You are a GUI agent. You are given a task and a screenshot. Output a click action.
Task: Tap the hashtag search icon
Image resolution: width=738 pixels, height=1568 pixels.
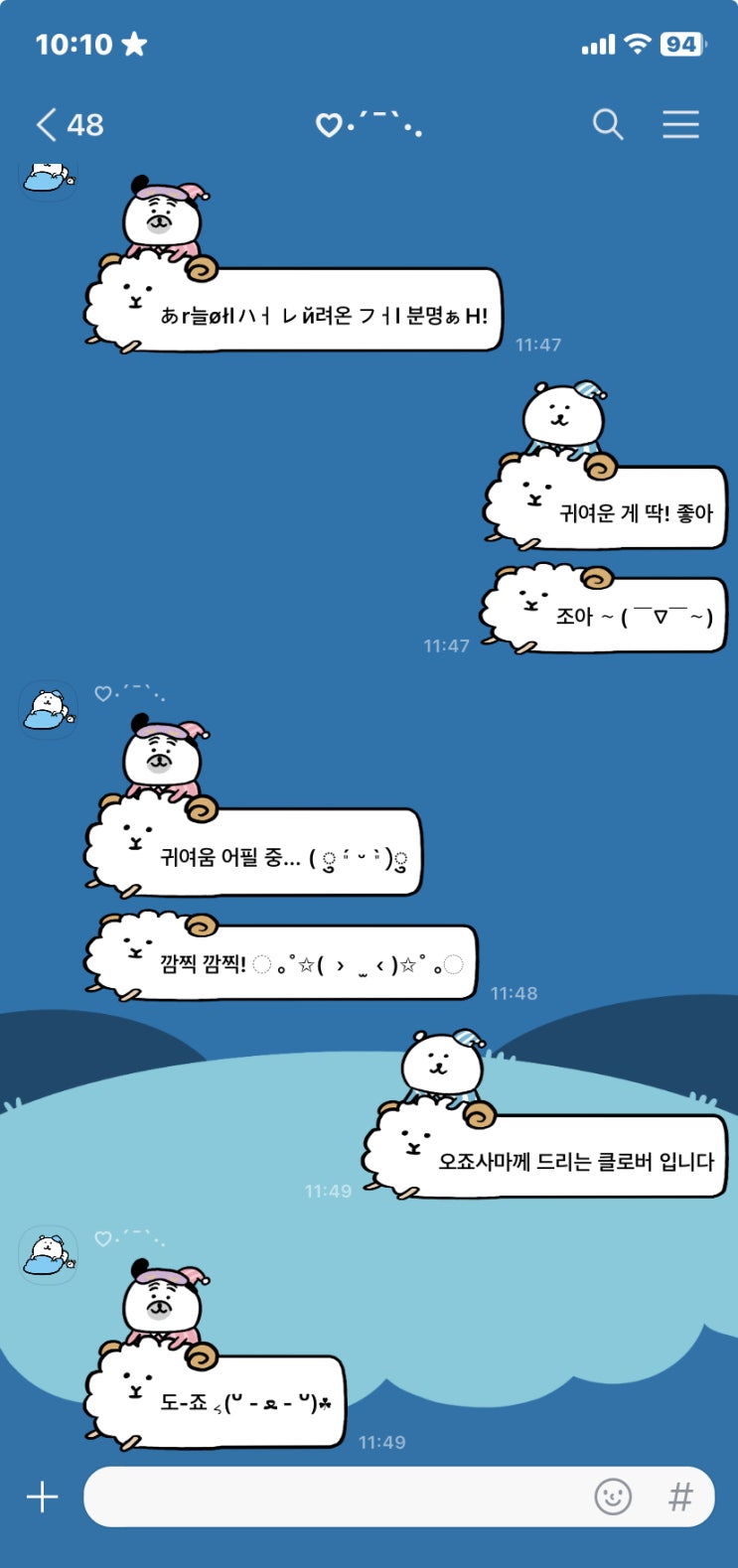pyautogui.click(x=680, y=1497)
